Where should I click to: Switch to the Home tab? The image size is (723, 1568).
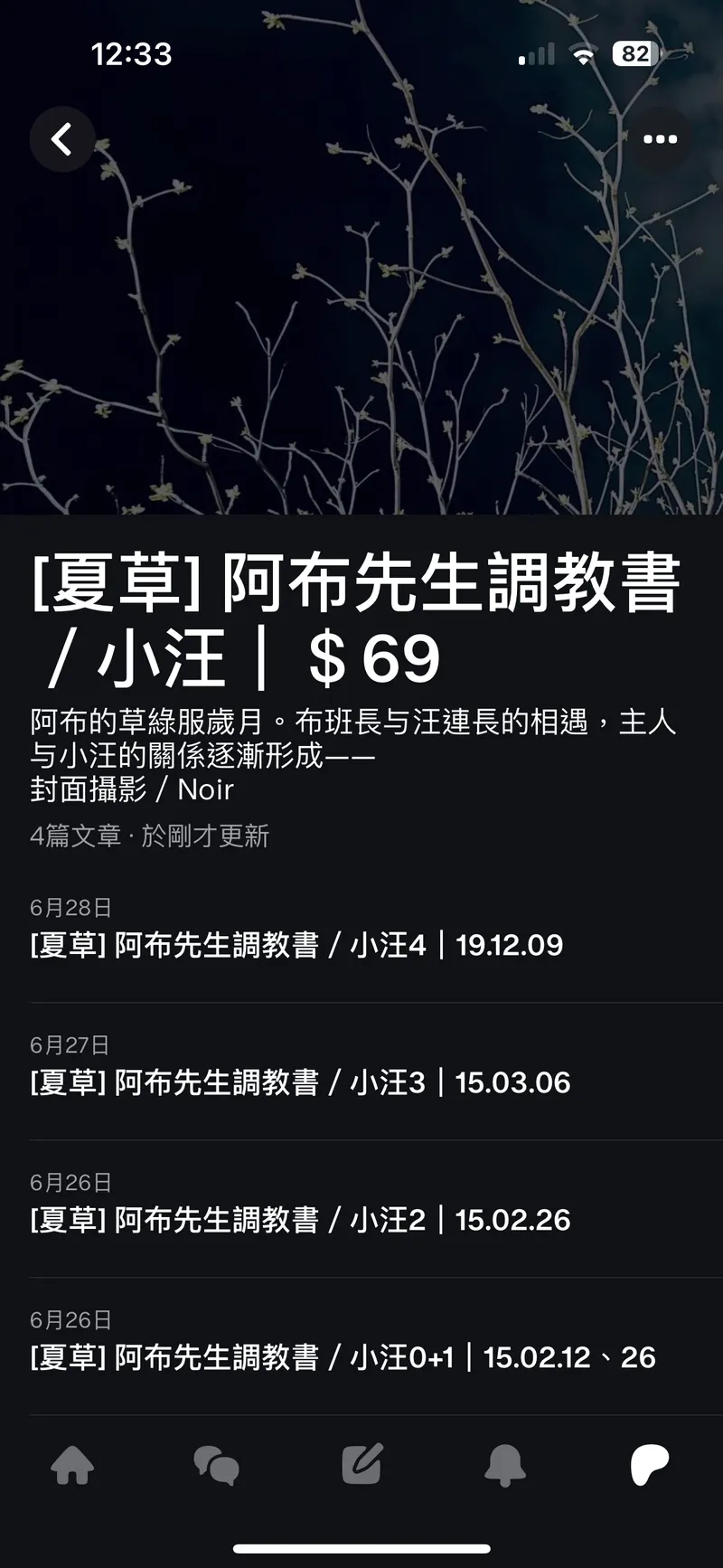pyautogui.click(x=72, y=1465)
